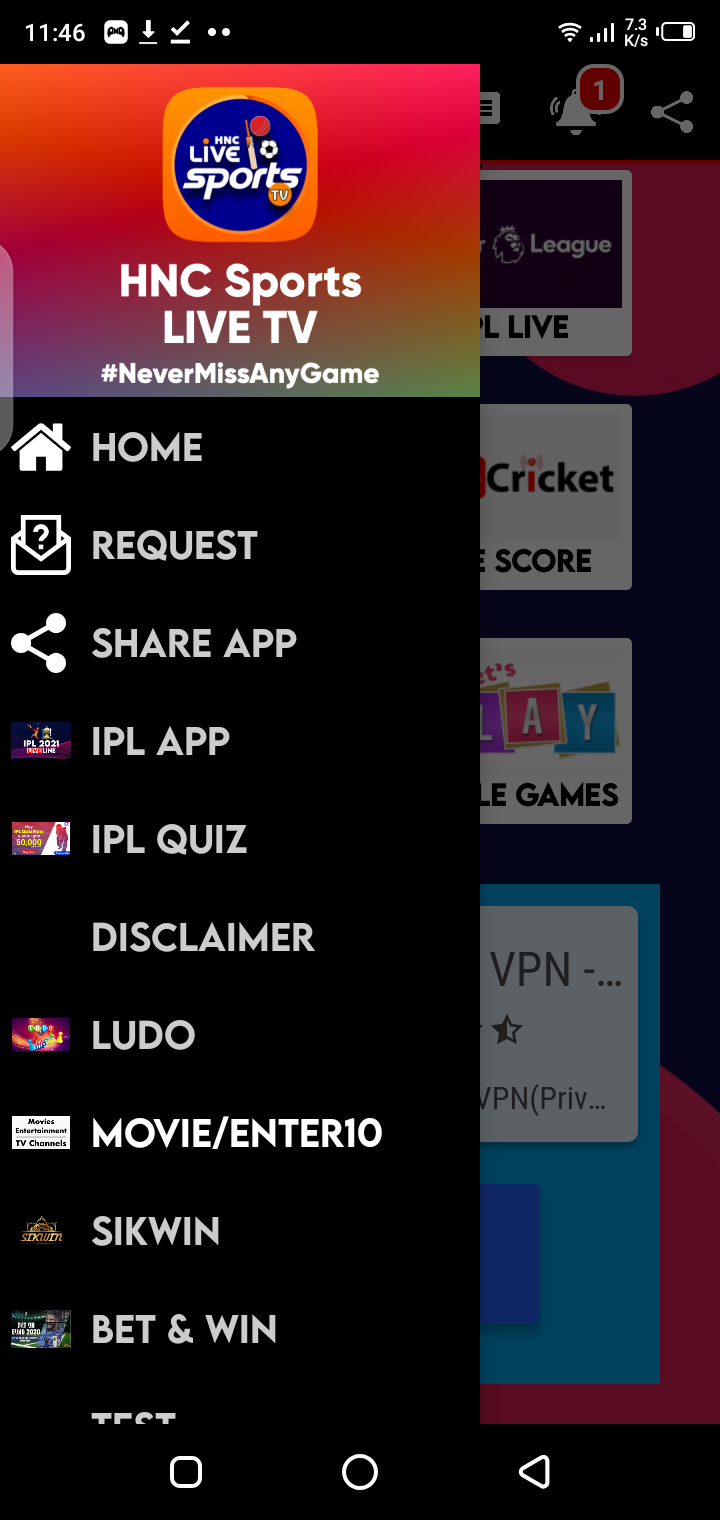Open the IPL App entry
Image resolution: width=720 pixels, height=1520 pixels.
160,741
